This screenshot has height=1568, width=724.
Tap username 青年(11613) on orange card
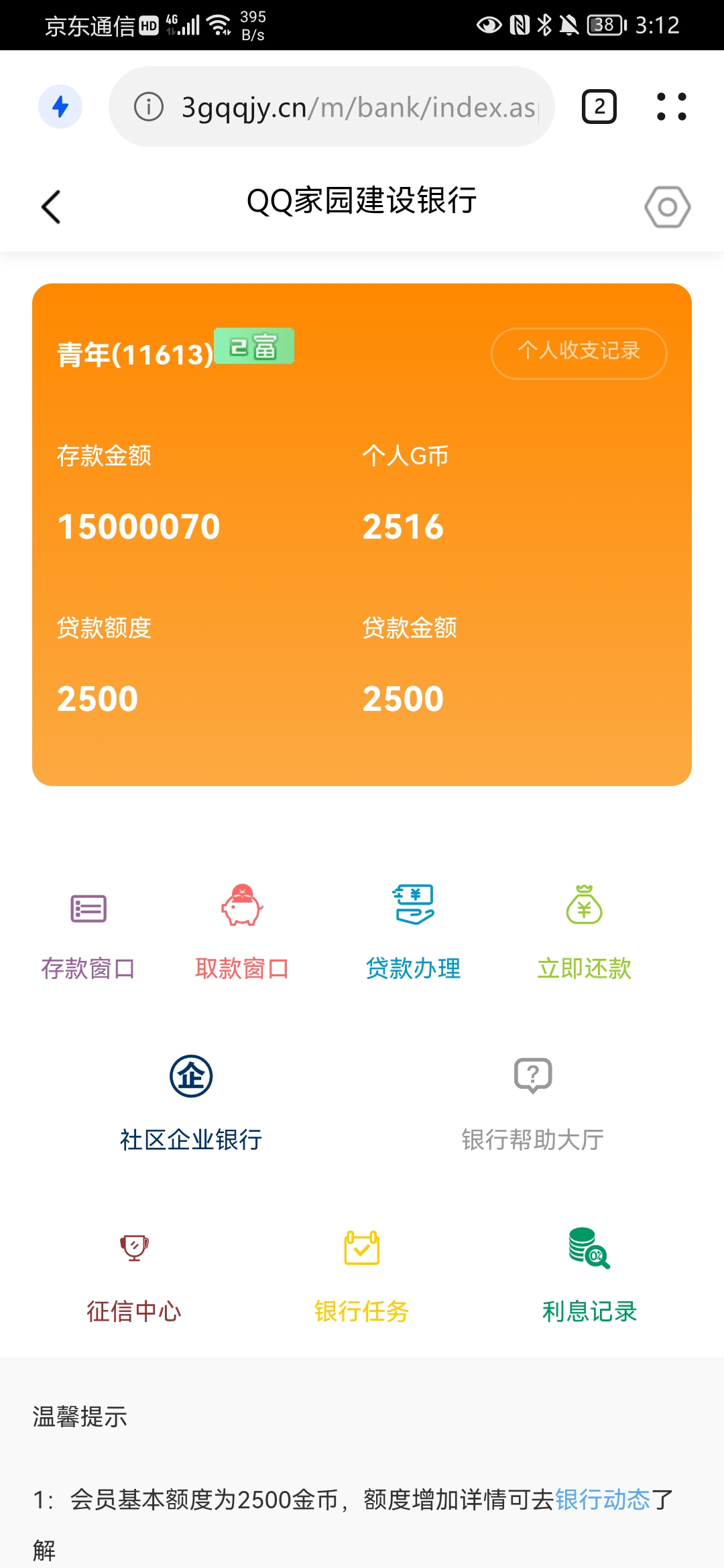133,351
